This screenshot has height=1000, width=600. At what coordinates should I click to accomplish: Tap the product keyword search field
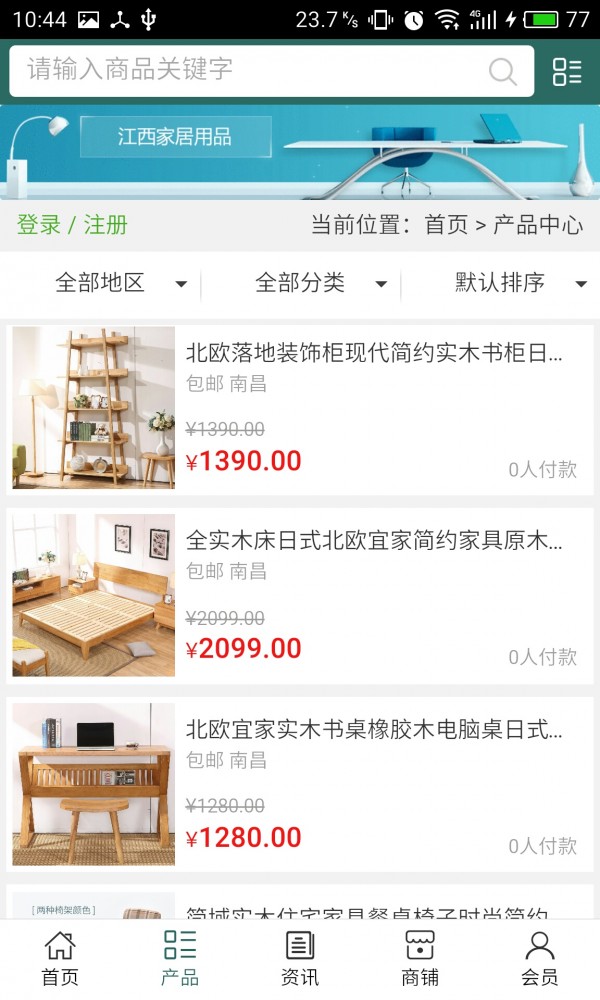click(x=250, y=70)
